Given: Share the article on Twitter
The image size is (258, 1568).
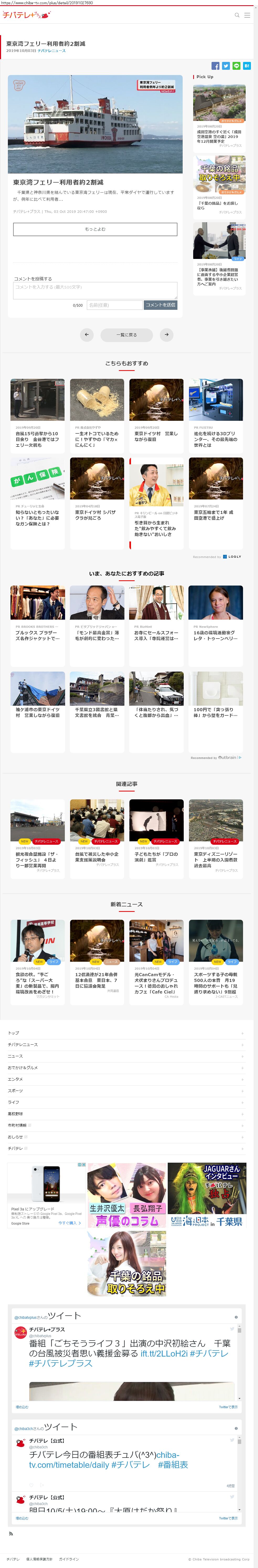Looking at the screenshot, I should [226, 66].
